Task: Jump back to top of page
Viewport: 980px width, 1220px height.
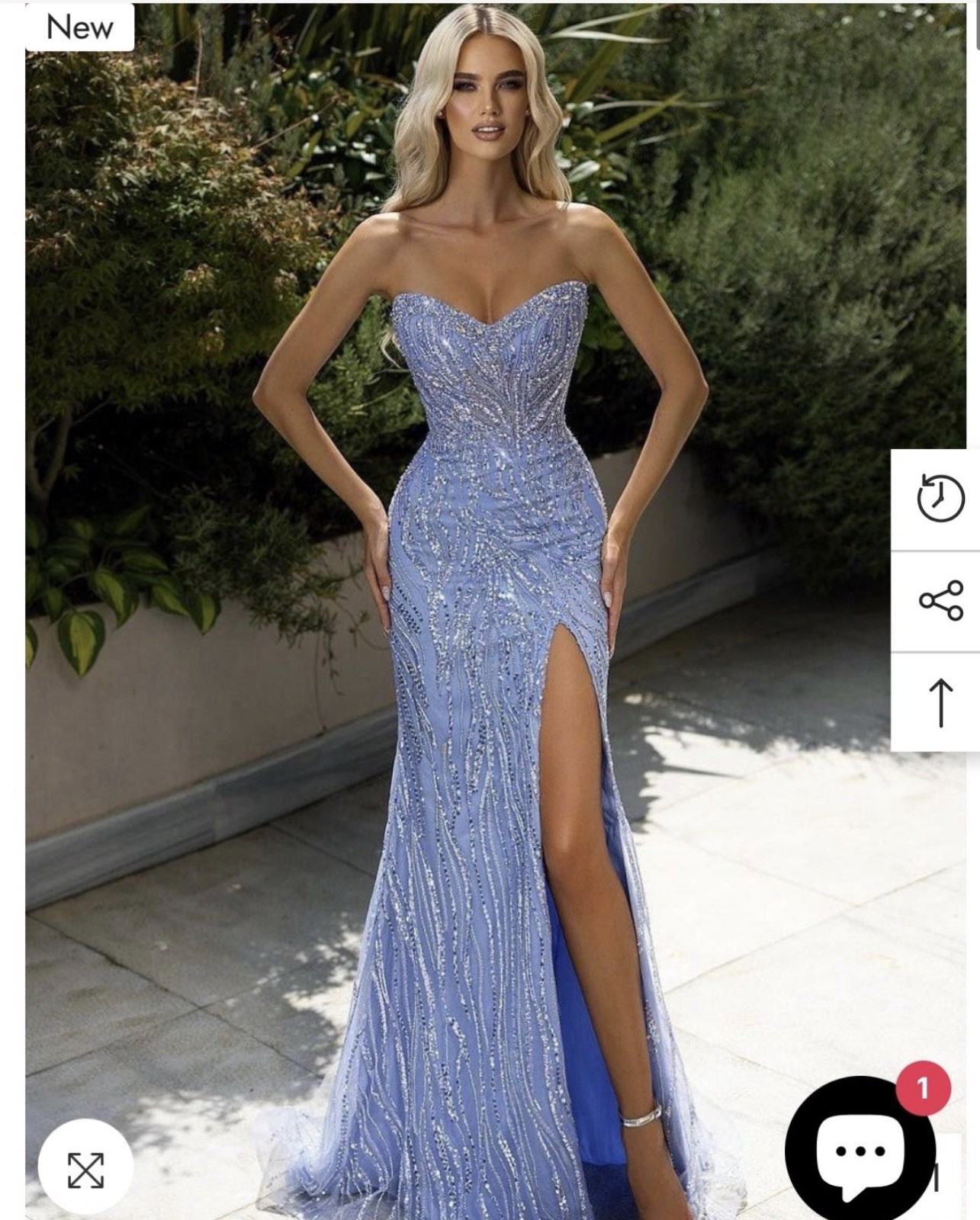Action: (x=941, y=702)
